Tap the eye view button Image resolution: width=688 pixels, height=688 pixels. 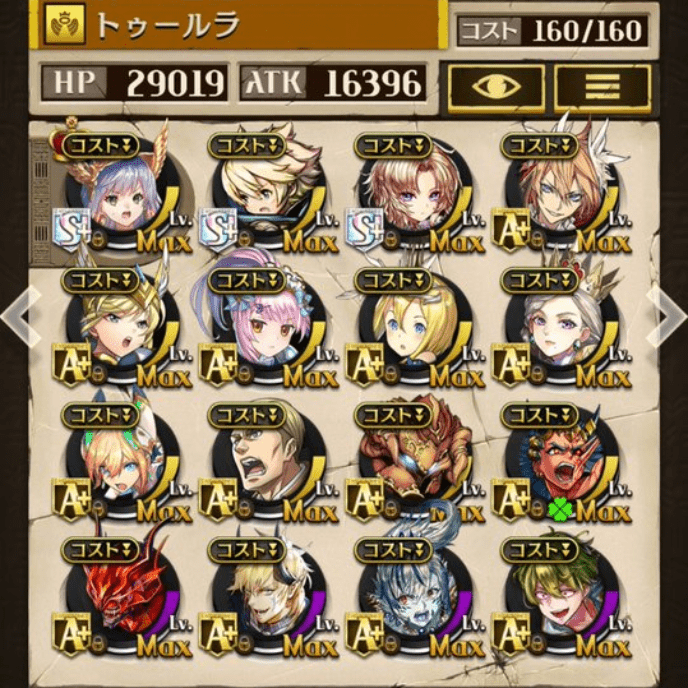496,88
